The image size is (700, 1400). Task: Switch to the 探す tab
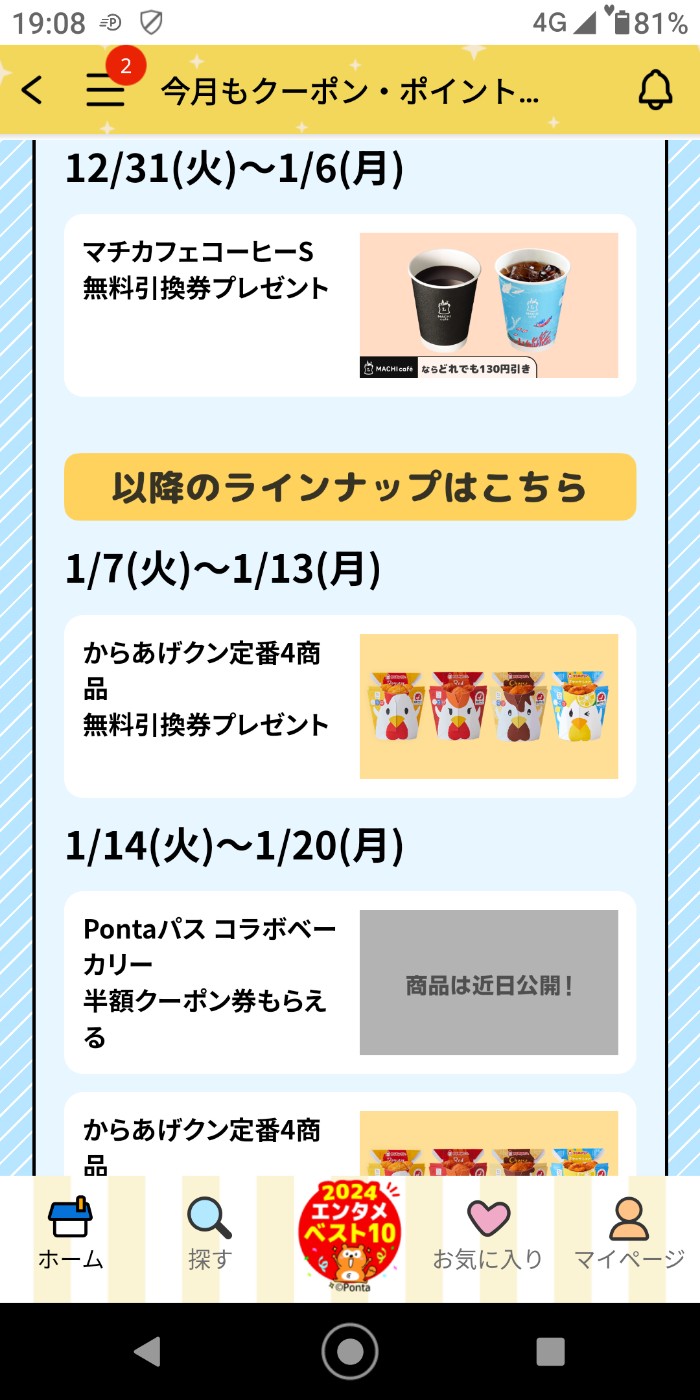click(209, 1233)
